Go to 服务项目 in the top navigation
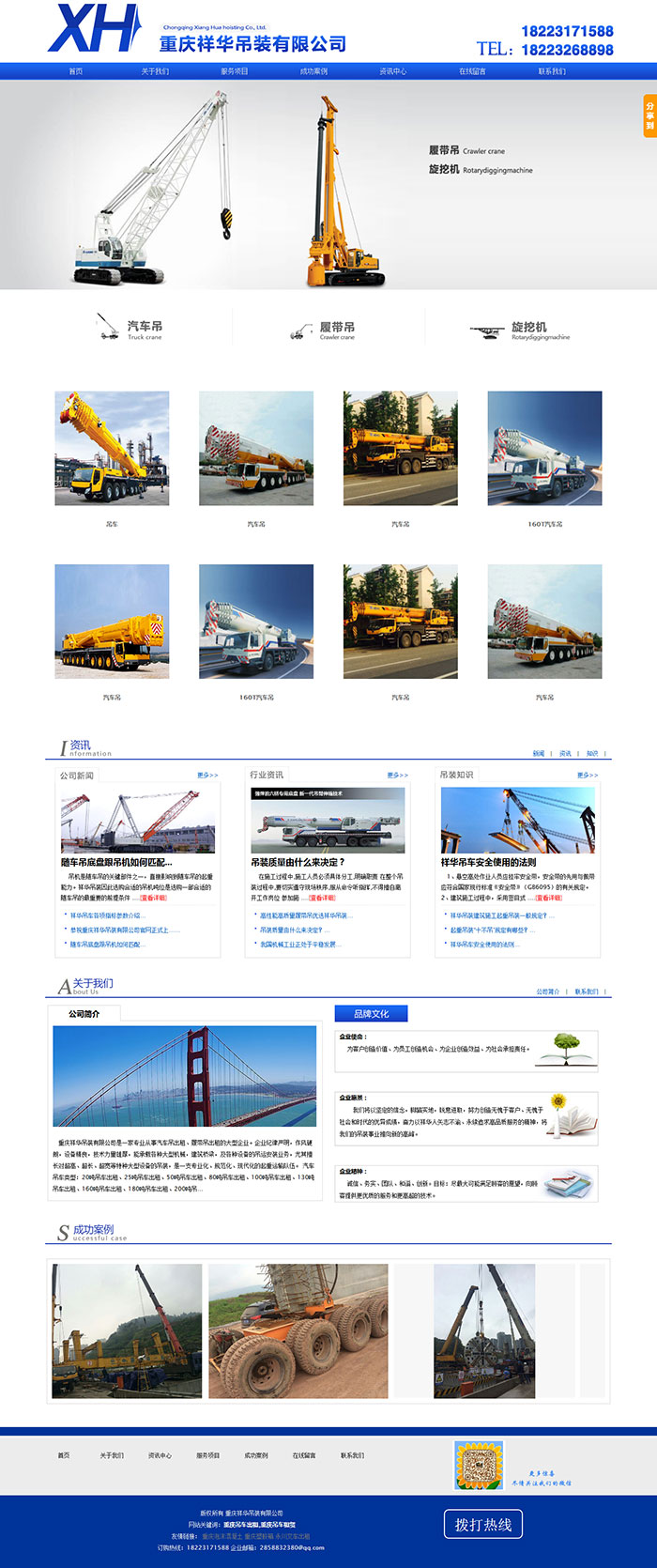This screenshot has width=657, height=1568. (x=235, y=71)
